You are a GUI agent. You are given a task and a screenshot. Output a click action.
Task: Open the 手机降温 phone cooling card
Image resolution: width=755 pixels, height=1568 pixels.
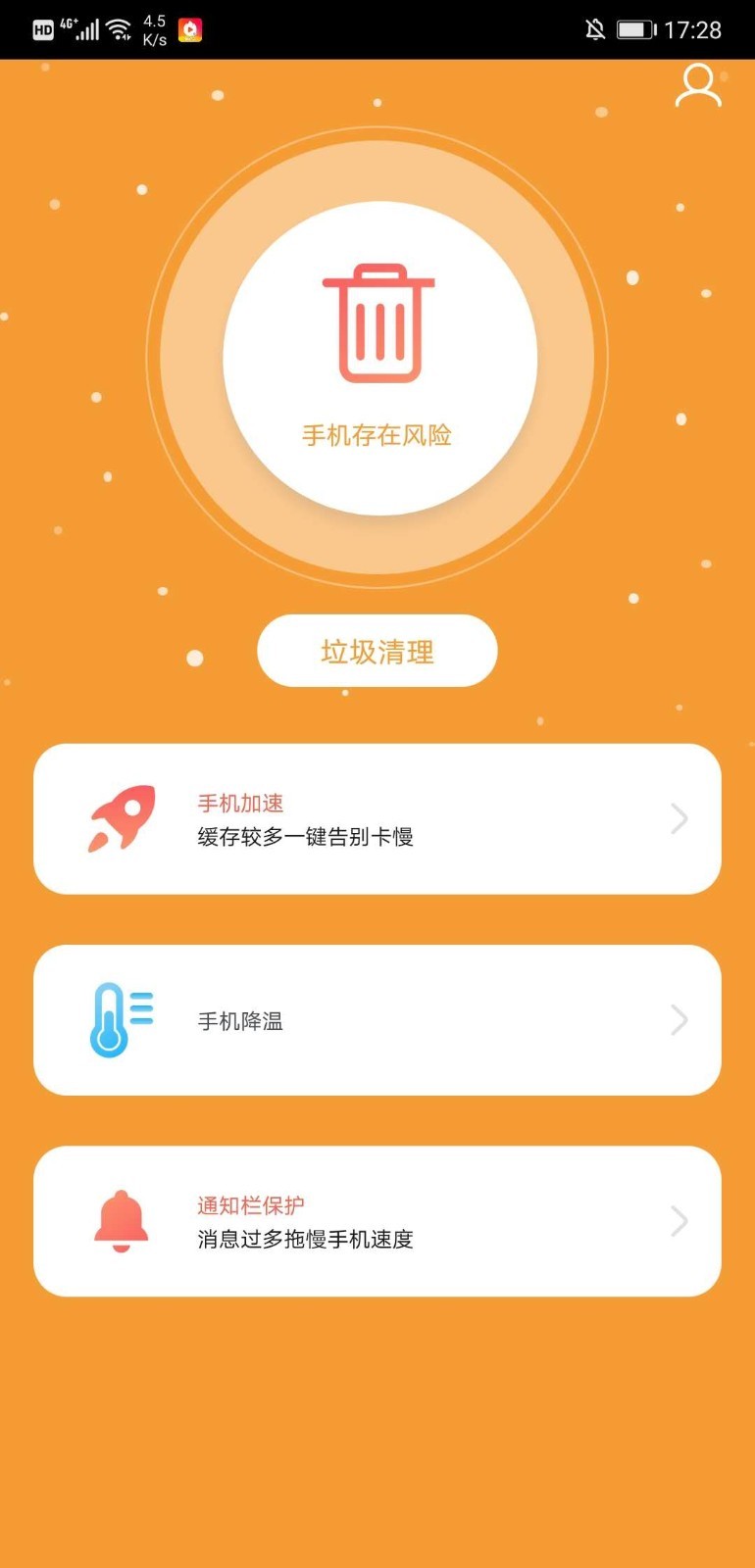click(x=377, y=1020)
